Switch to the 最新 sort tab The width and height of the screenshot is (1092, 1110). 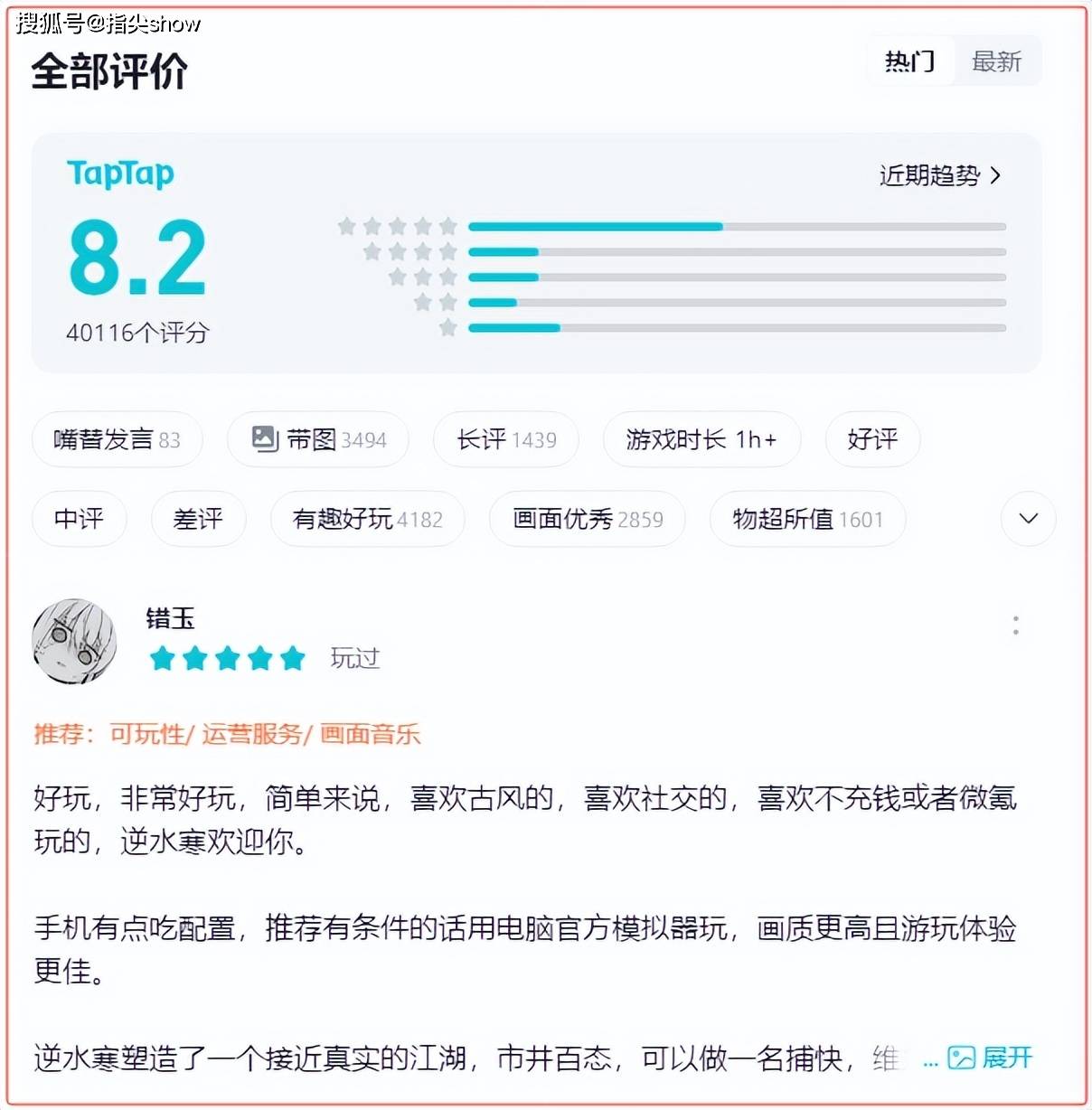(996, 61)
